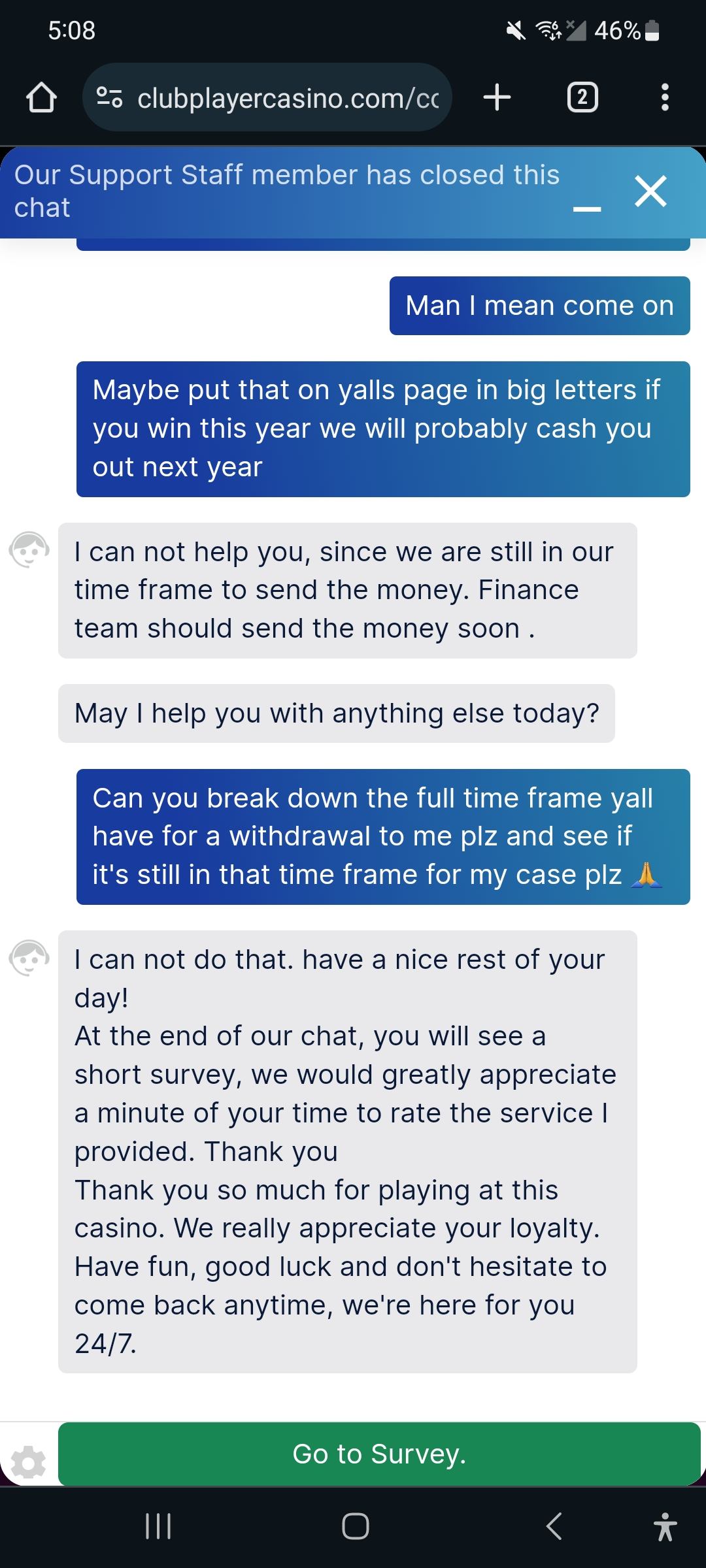Open the tab switcher showing 2 tabs
706x1568 pixels.
point(582,98)
